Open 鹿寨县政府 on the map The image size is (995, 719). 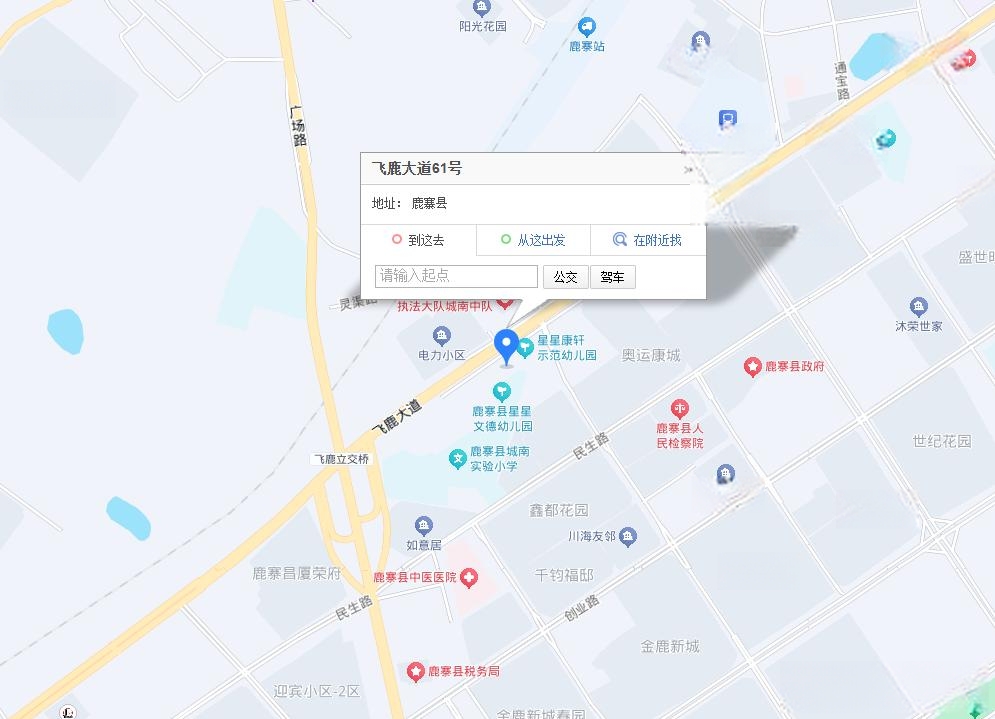point(752,367)
